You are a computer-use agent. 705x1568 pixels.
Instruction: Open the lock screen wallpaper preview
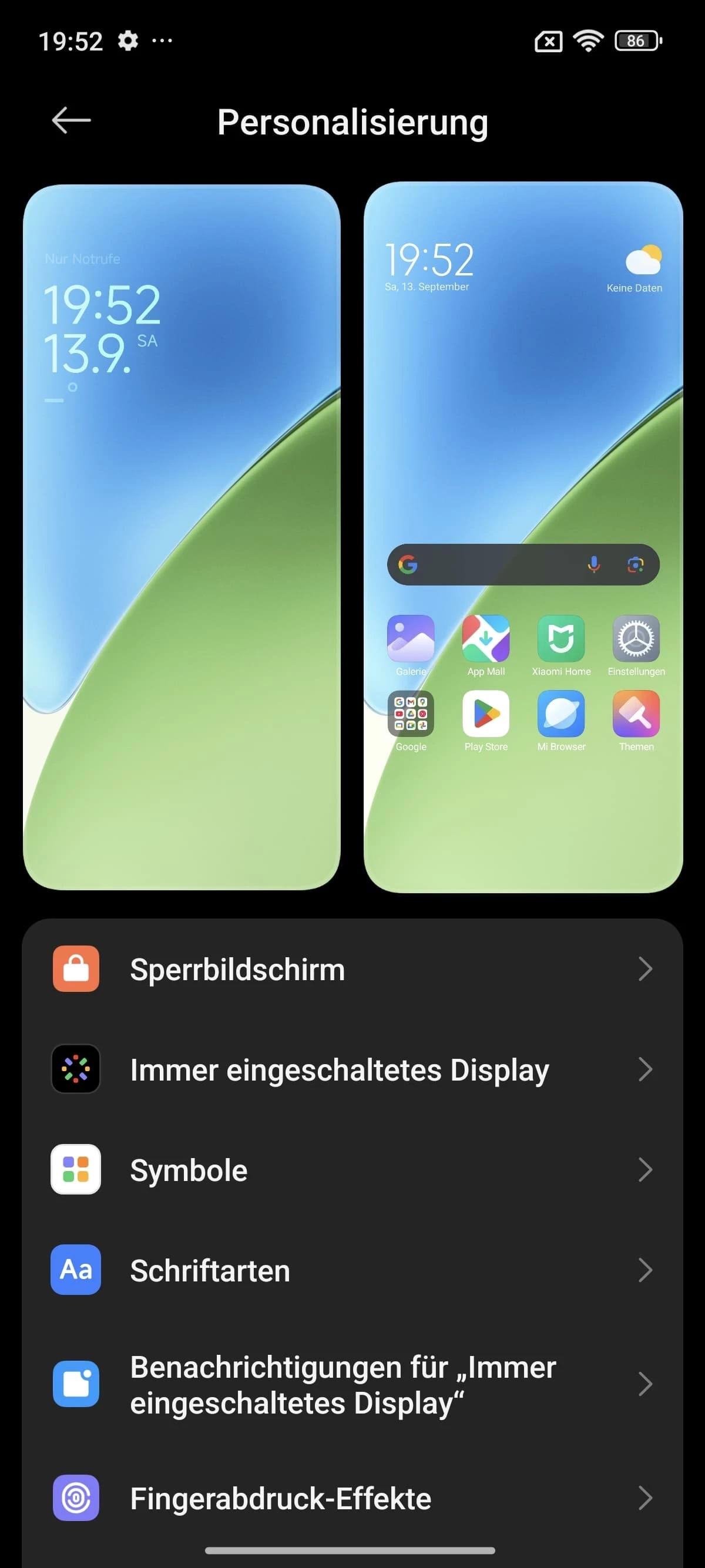pos(182,537)
